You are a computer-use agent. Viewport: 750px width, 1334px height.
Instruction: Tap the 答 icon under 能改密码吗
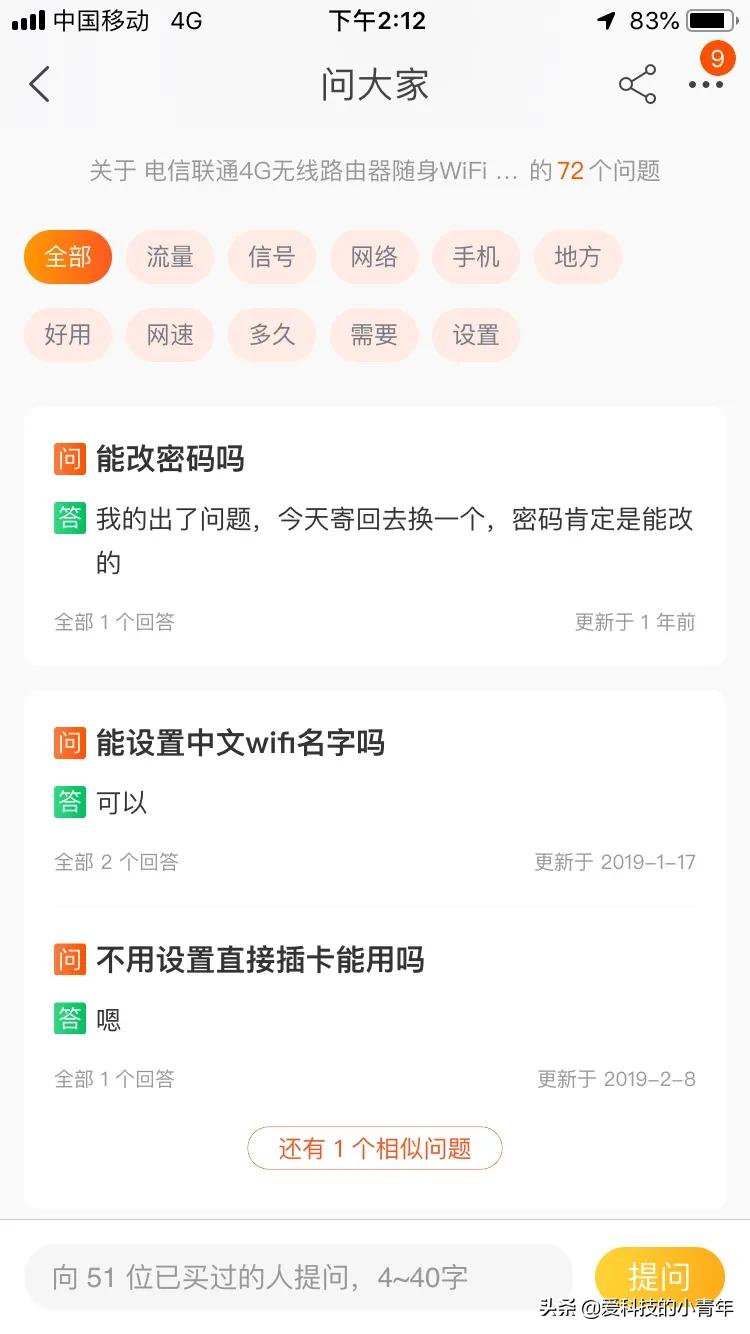point(68,519)
